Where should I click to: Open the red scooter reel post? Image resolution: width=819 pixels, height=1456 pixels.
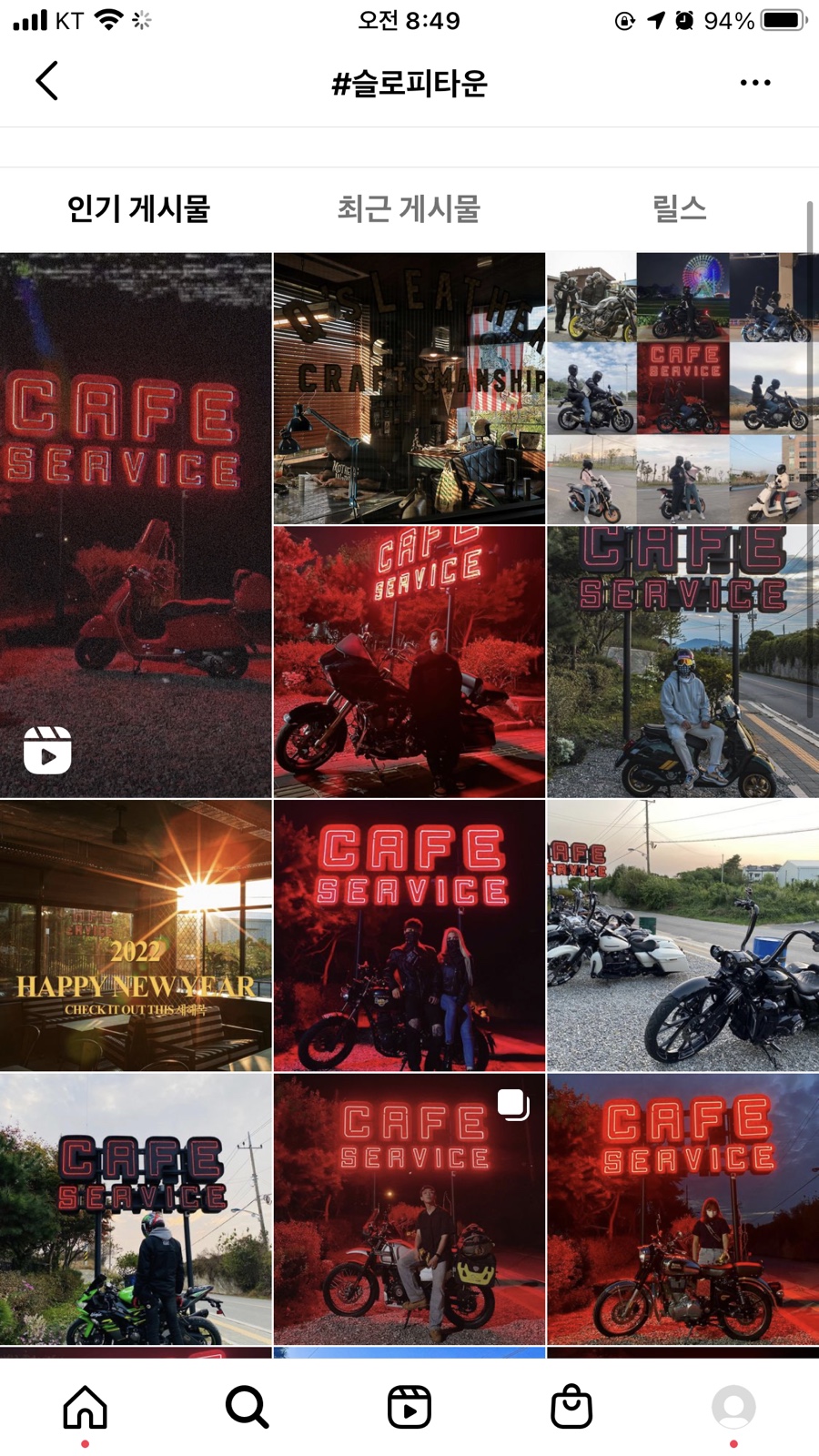136,525
